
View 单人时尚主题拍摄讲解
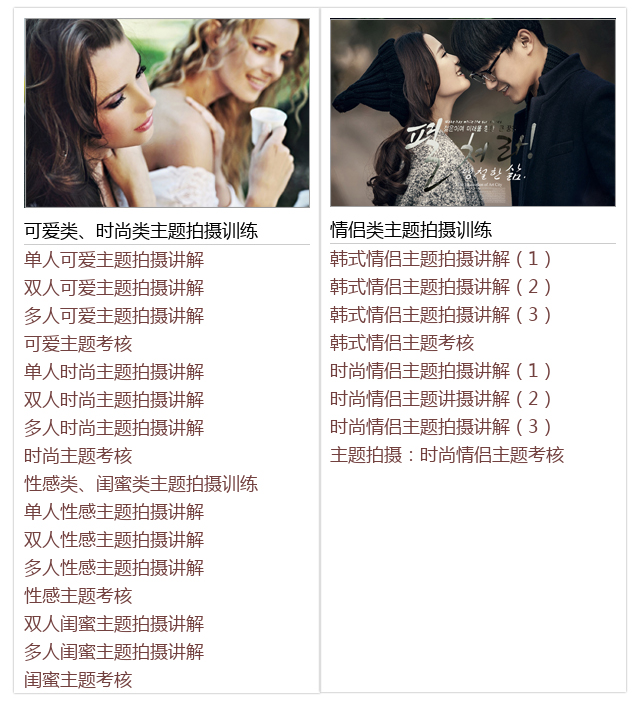click(114, 372)
